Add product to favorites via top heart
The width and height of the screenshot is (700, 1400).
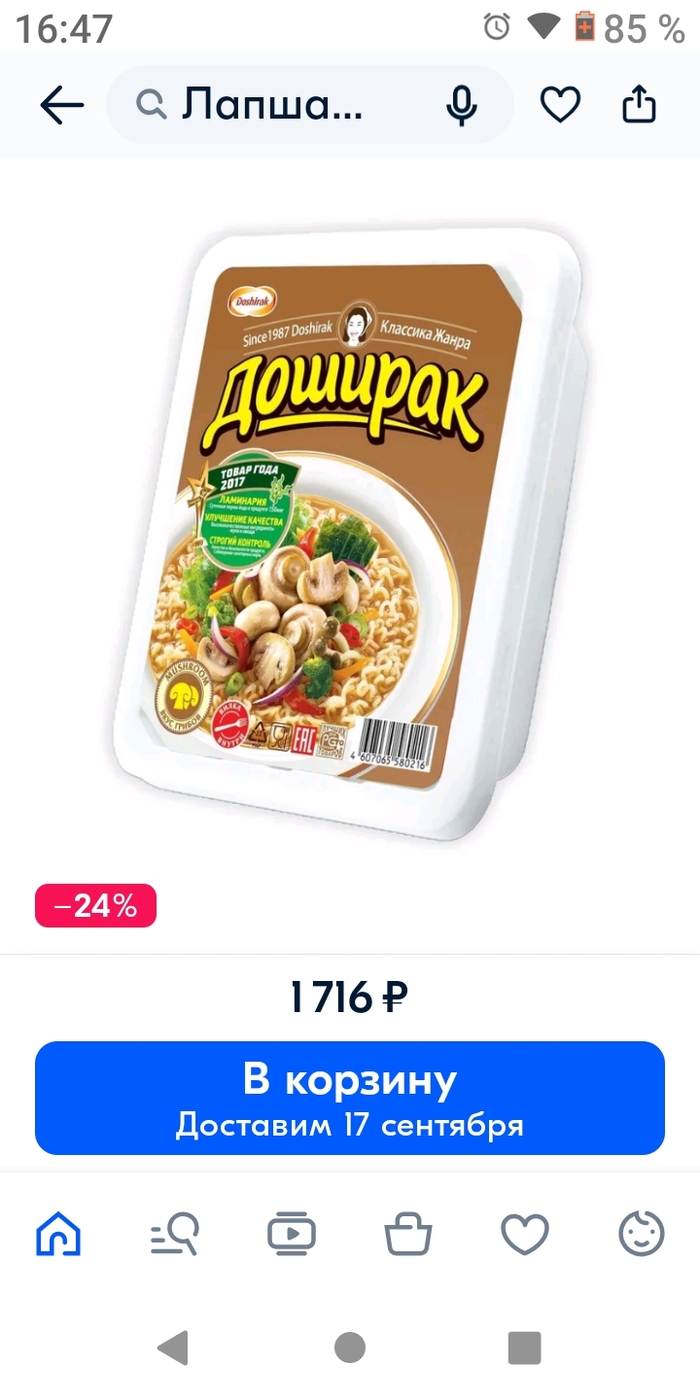(560, 105)
